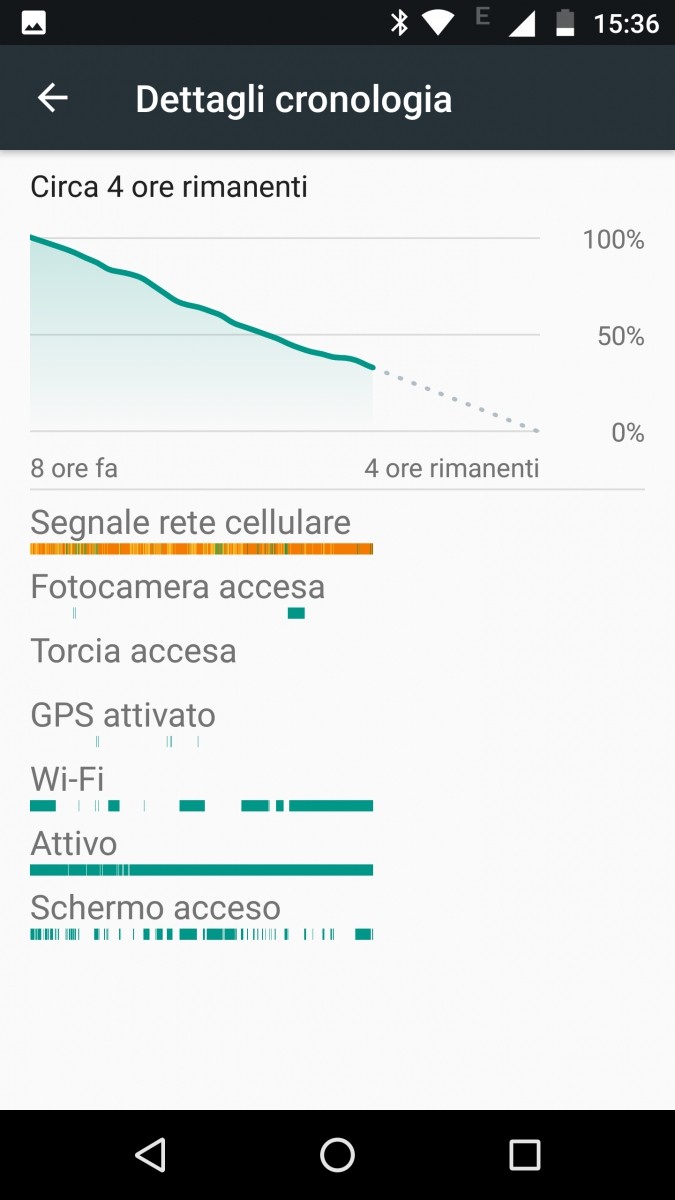
Task: Tap the system back button
Action: pos(150,1155)
